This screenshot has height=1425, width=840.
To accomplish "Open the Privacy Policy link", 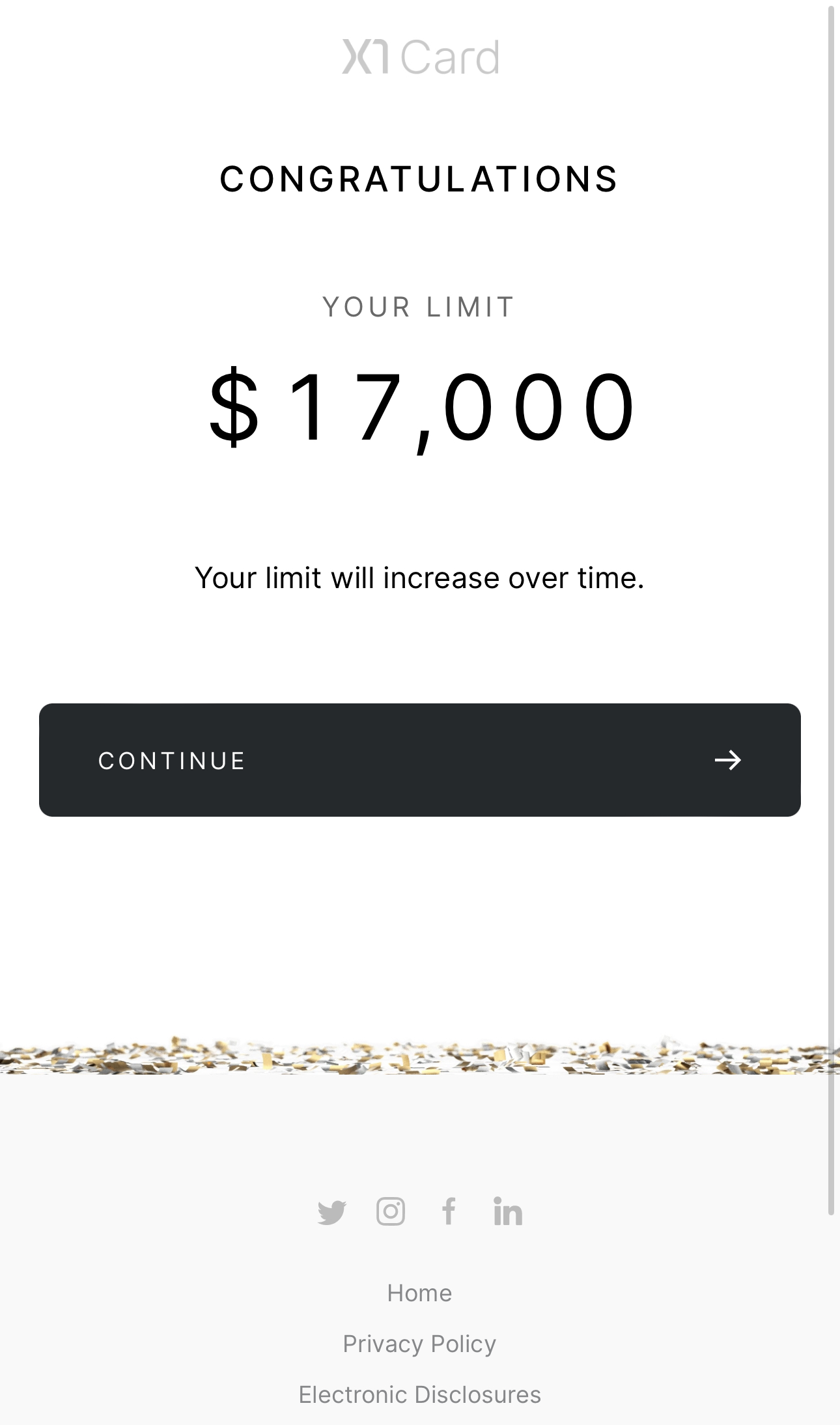I will click(x=419, y=1344).
